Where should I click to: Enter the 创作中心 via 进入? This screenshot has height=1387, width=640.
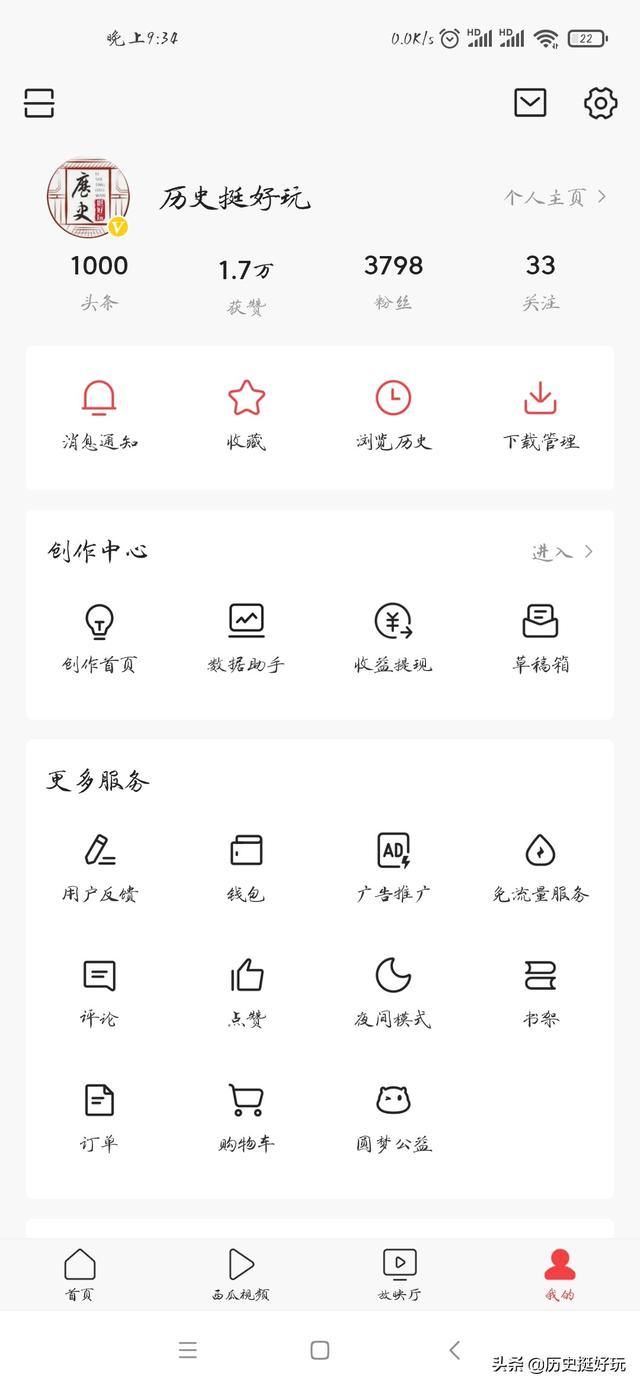tap(562, 551)
